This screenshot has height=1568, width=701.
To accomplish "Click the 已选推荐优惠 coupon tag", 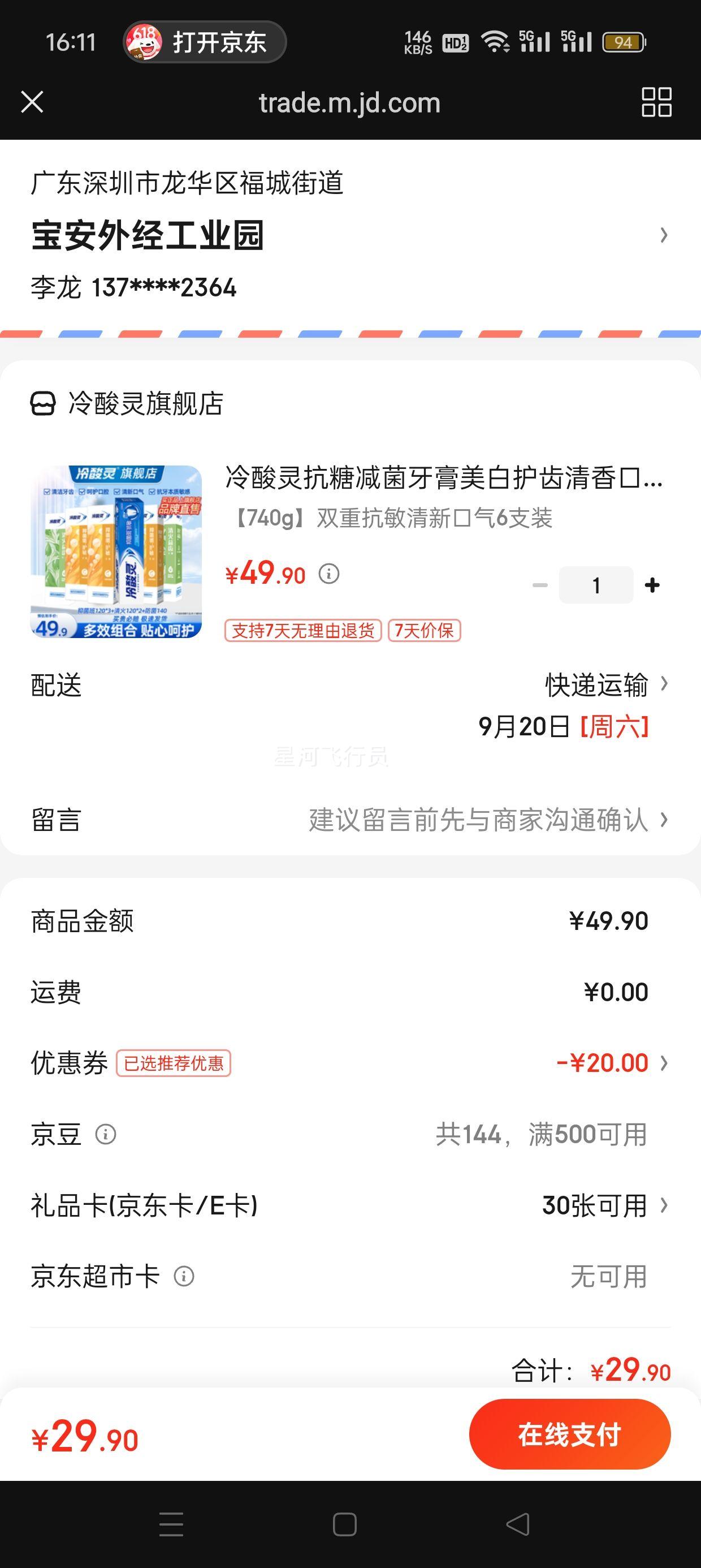I will 175,1062.
